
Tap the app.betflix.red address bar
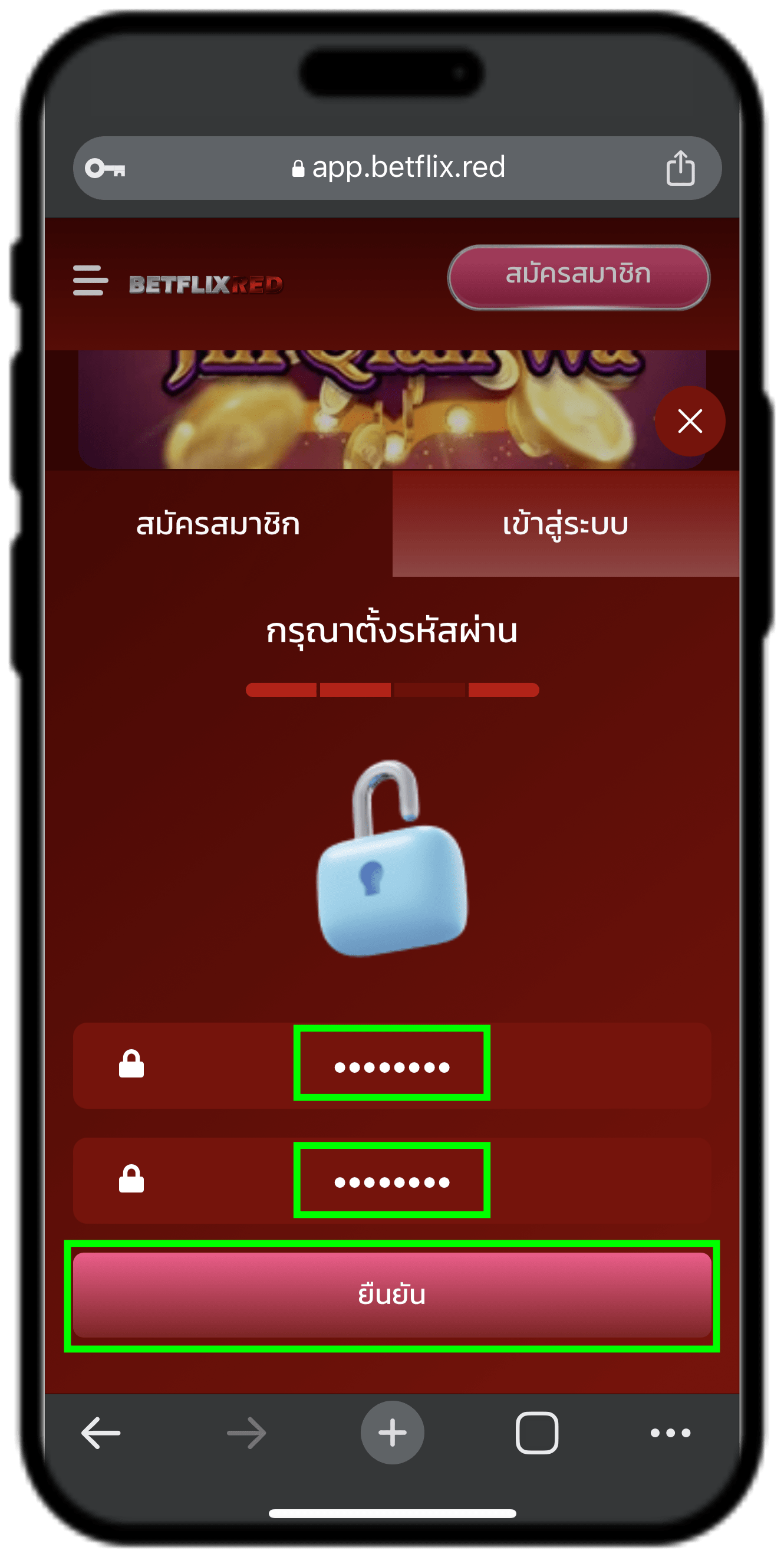pos(398,168)
